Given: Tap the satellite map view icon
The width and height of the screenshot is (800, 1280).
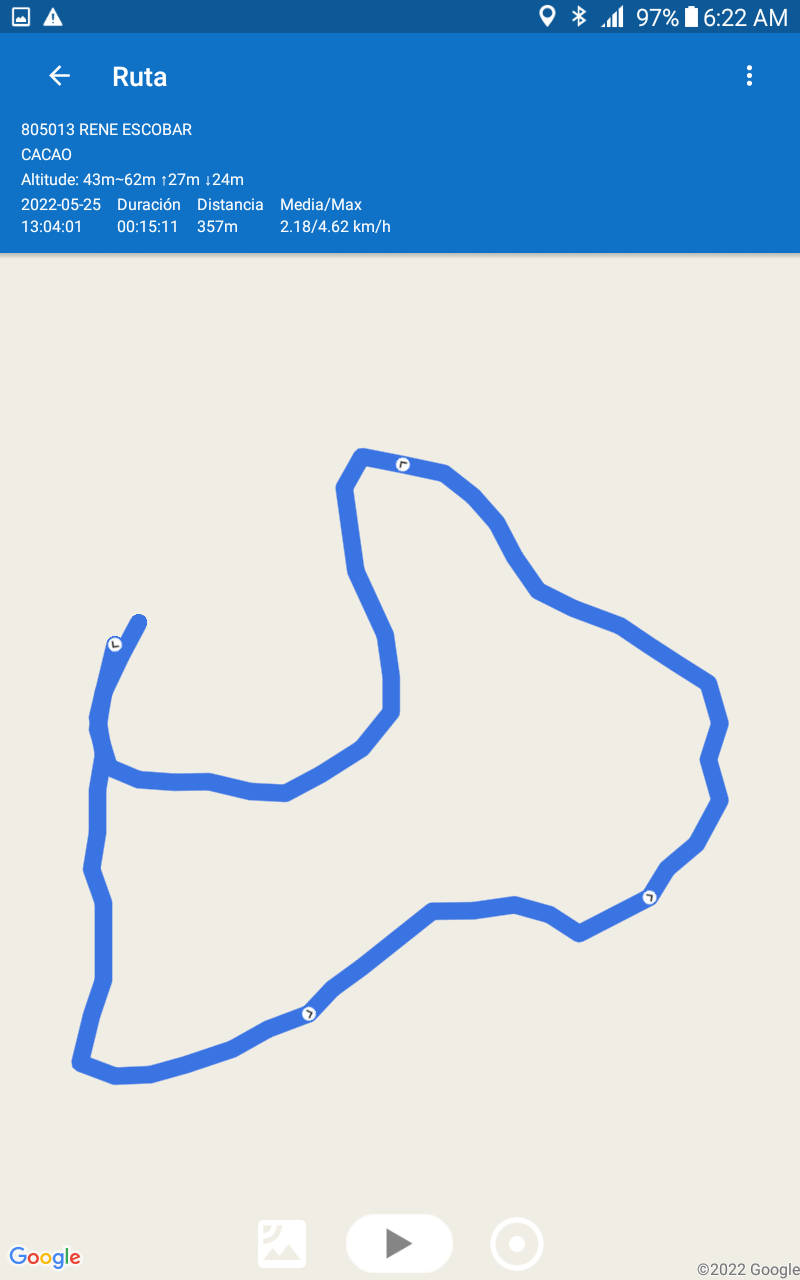Looking at the screenshot, I should tap(282, 1244).
